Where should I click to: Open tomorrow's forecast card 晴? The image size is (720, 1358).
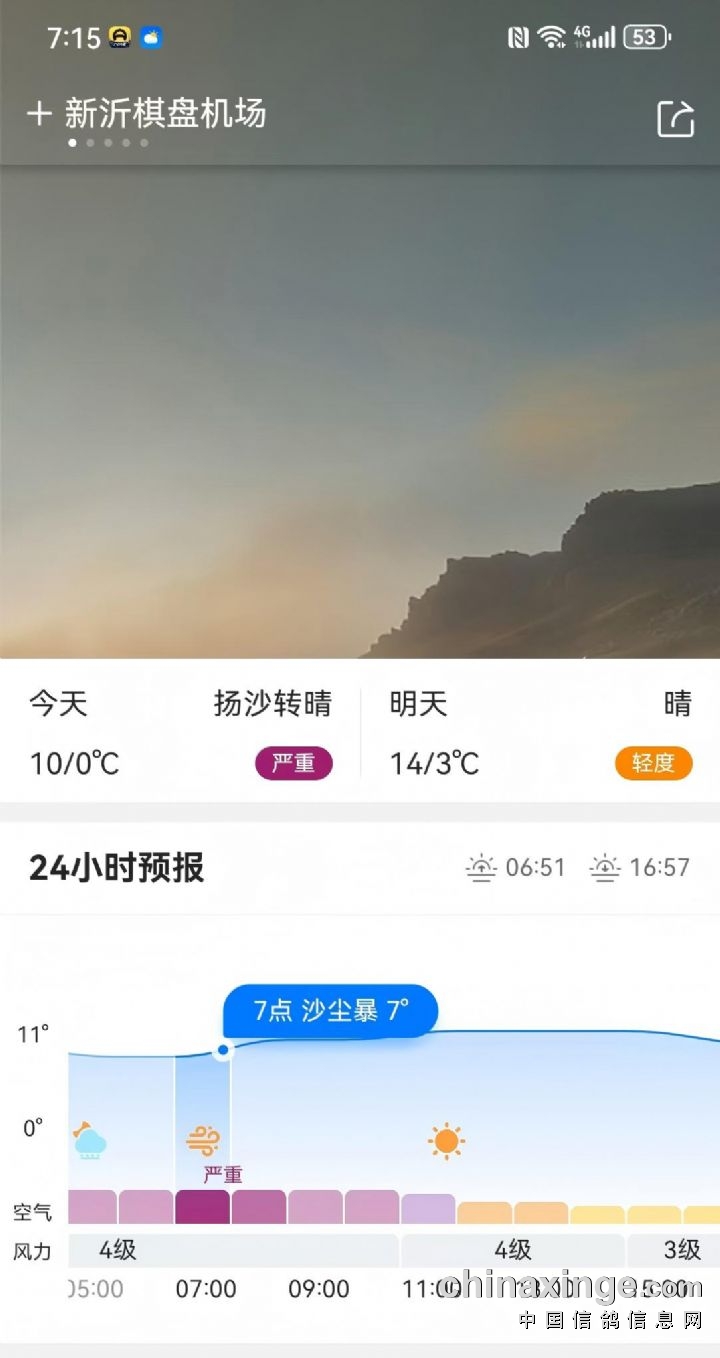[x=540, y=733]
